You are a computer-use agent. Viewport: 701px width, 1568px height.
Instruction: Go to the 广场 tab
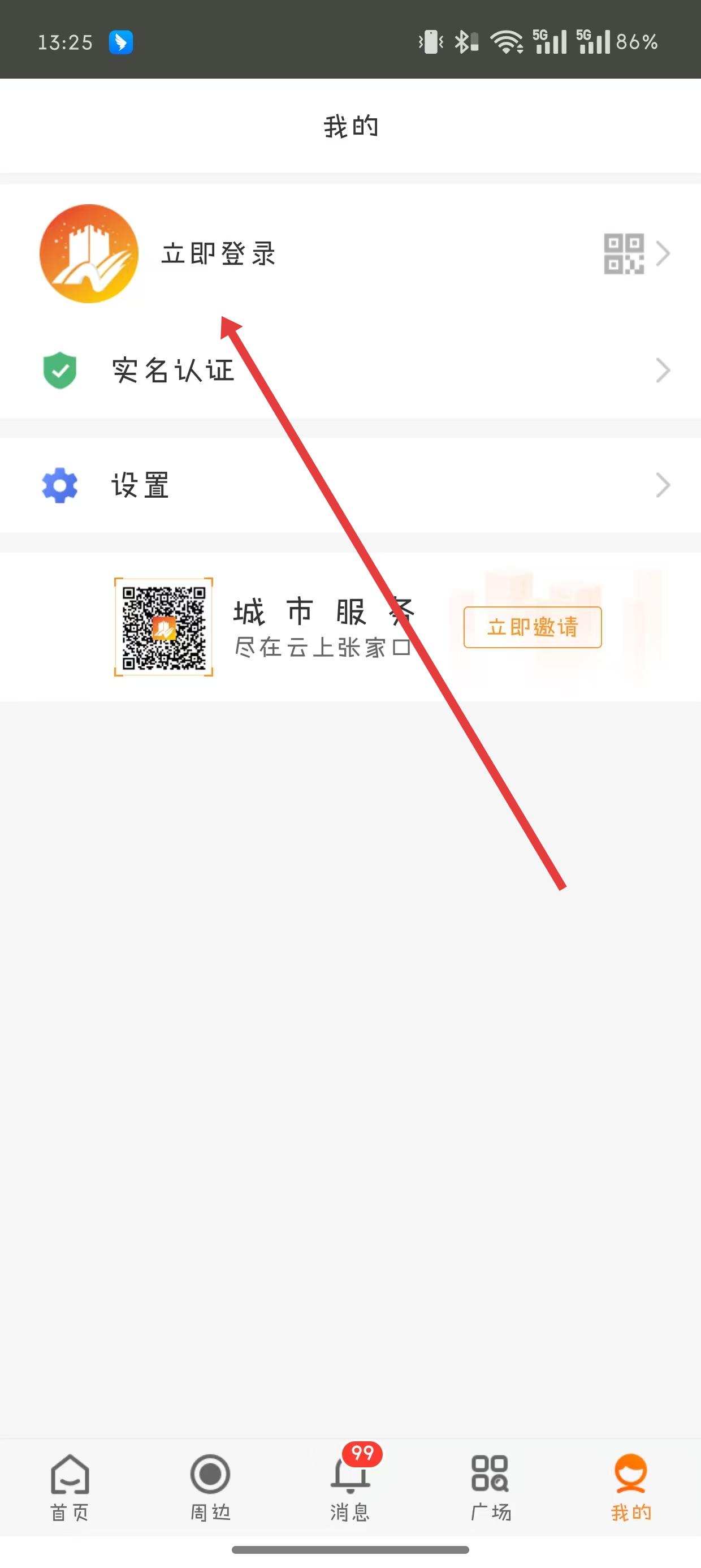491,1487
